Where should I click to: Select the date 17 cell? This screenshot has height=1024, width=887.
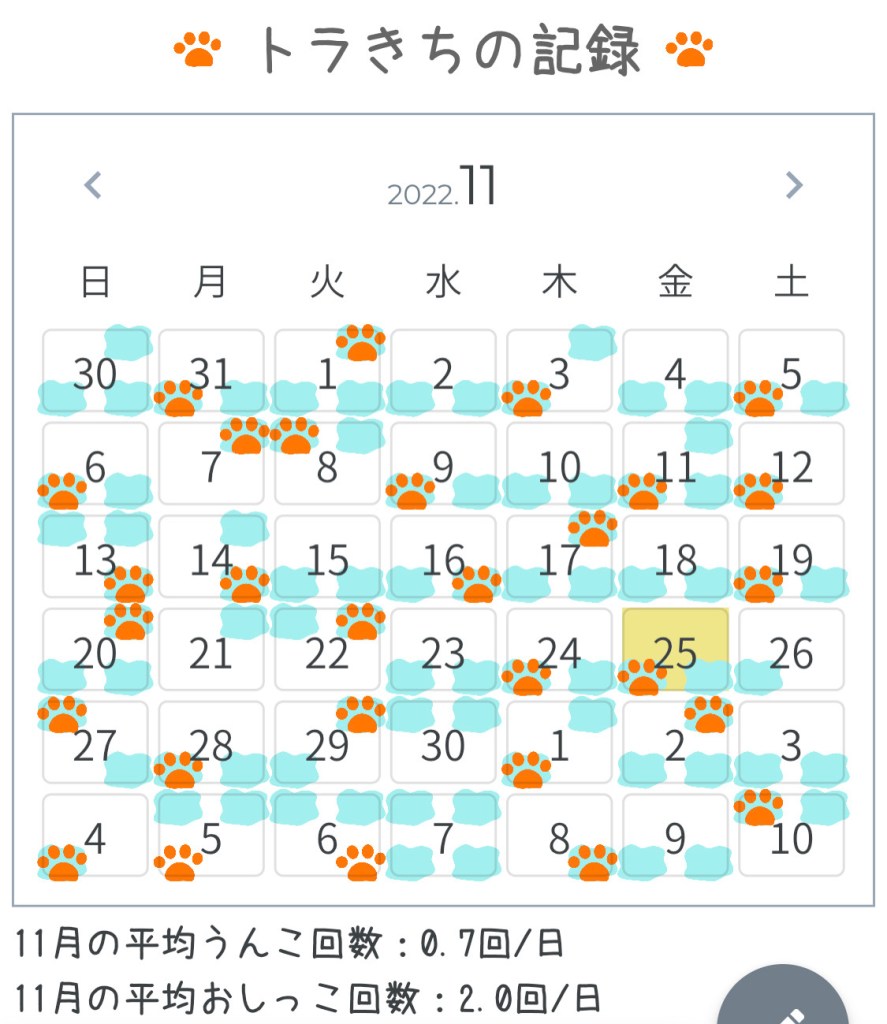pos(559,558)
